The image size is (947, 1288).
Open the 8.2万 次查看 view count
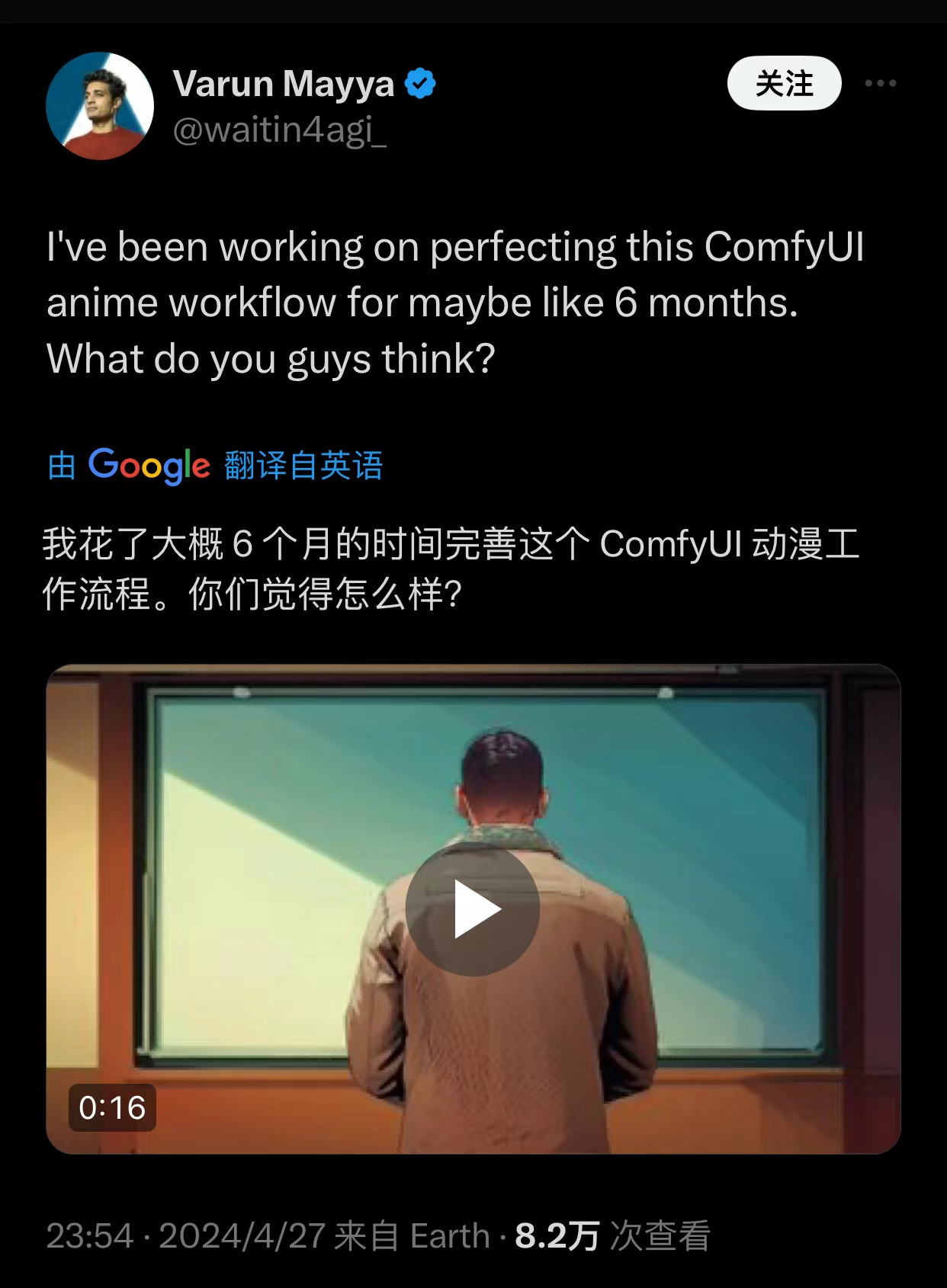point(612,1236)
